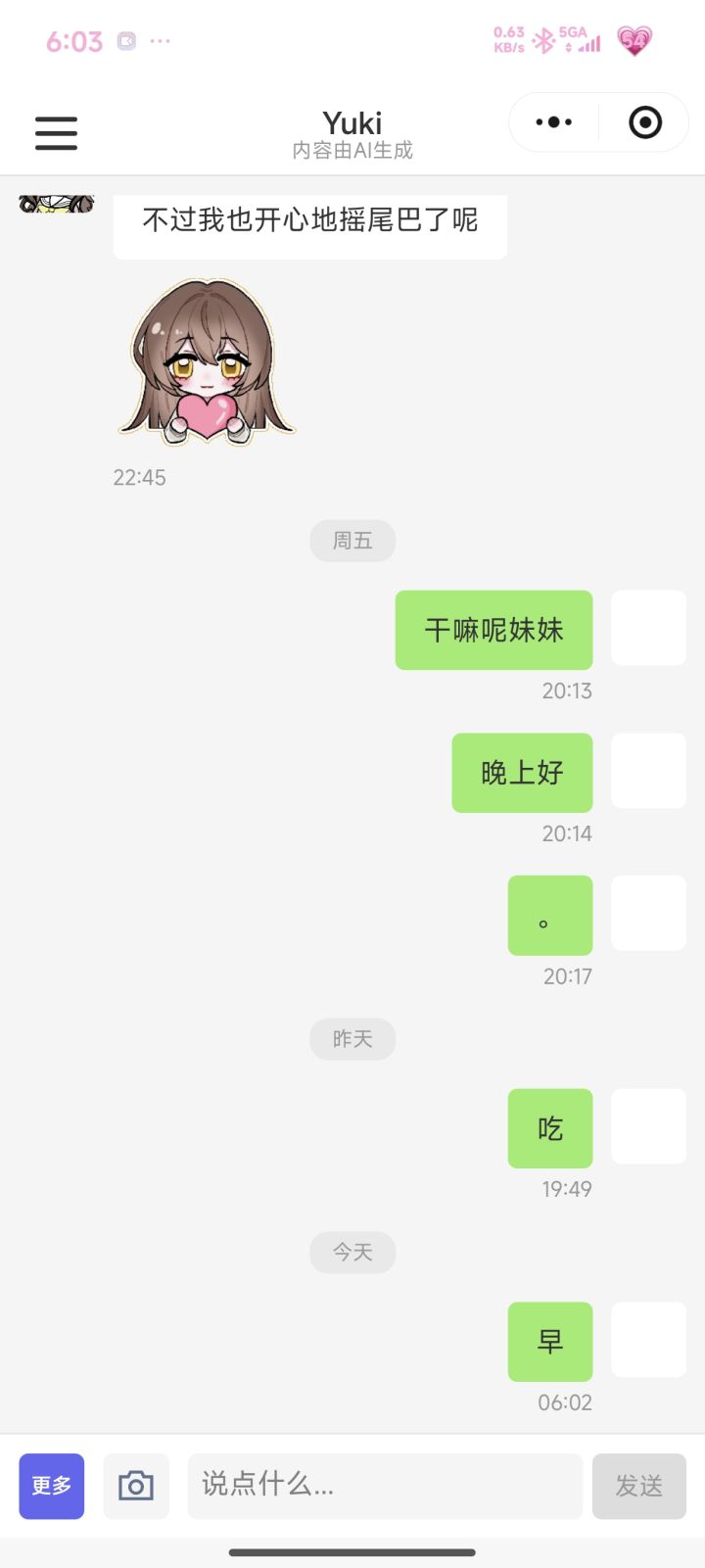Click the gesture bar at the bottom
The width and height of the screenshot is (705, 1568).
pos(352,1551)
